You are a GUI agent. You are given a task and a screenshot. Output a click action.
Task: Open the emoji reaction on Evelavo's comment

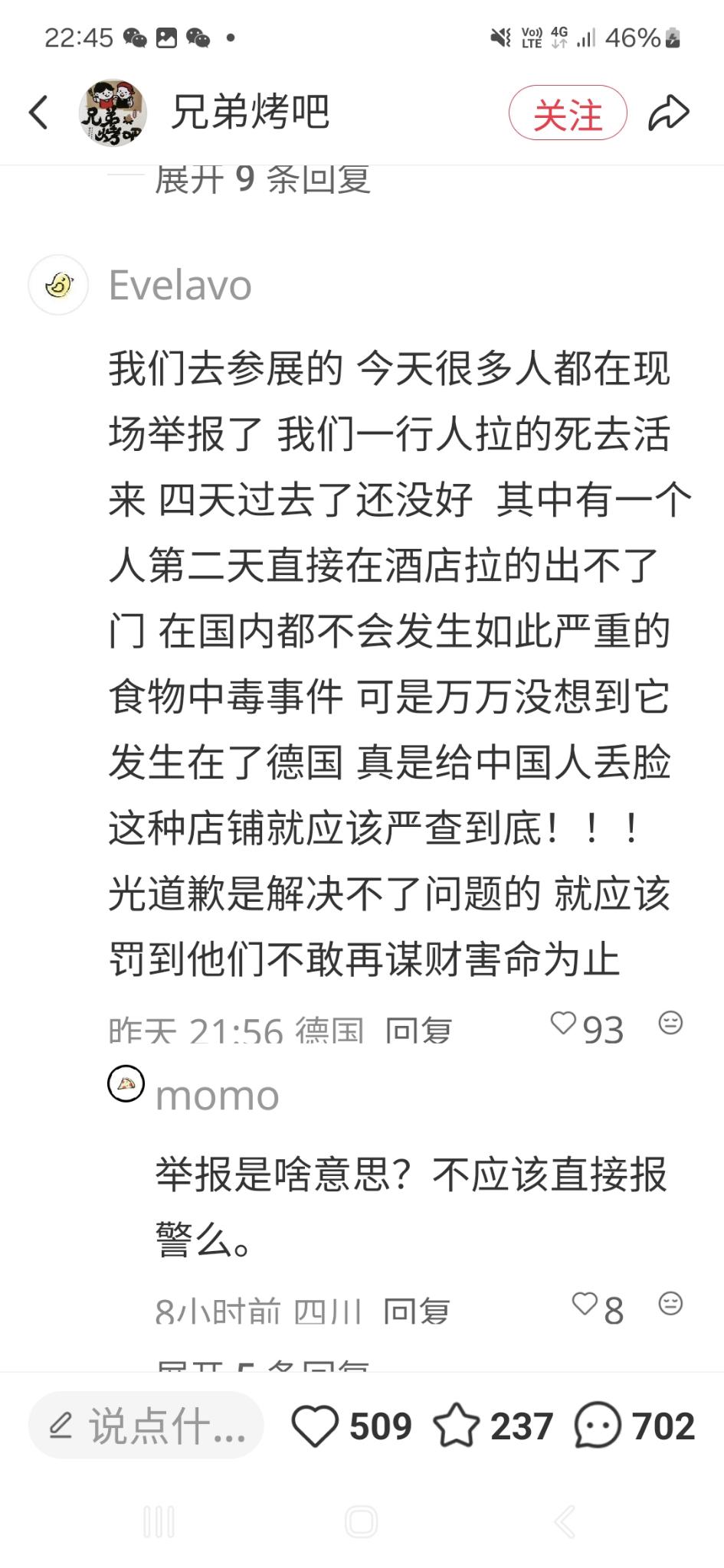tap(670, 1023)
